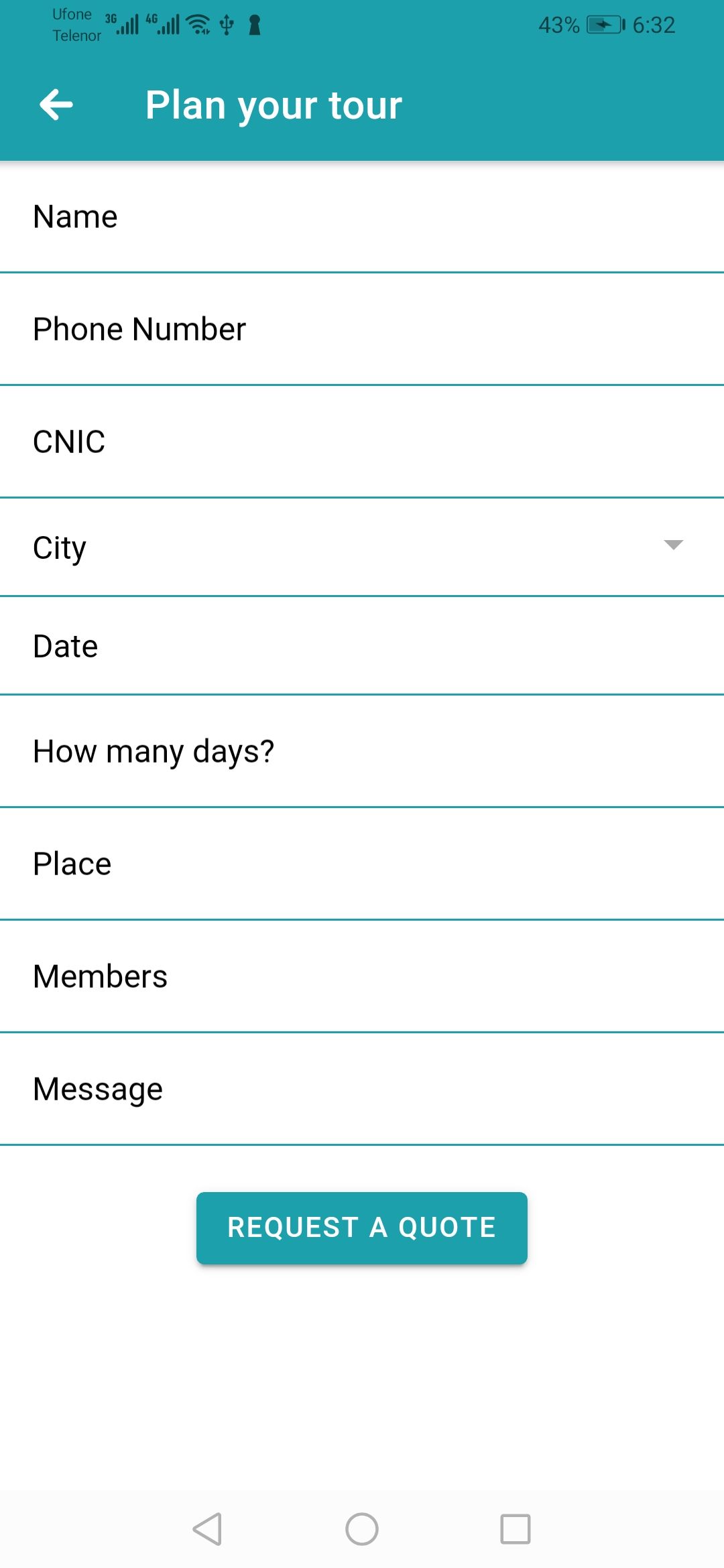Screen dimensions: 724x1568
Task: Select the Members field
Action: pyautogui.click(x=362, y=977)
